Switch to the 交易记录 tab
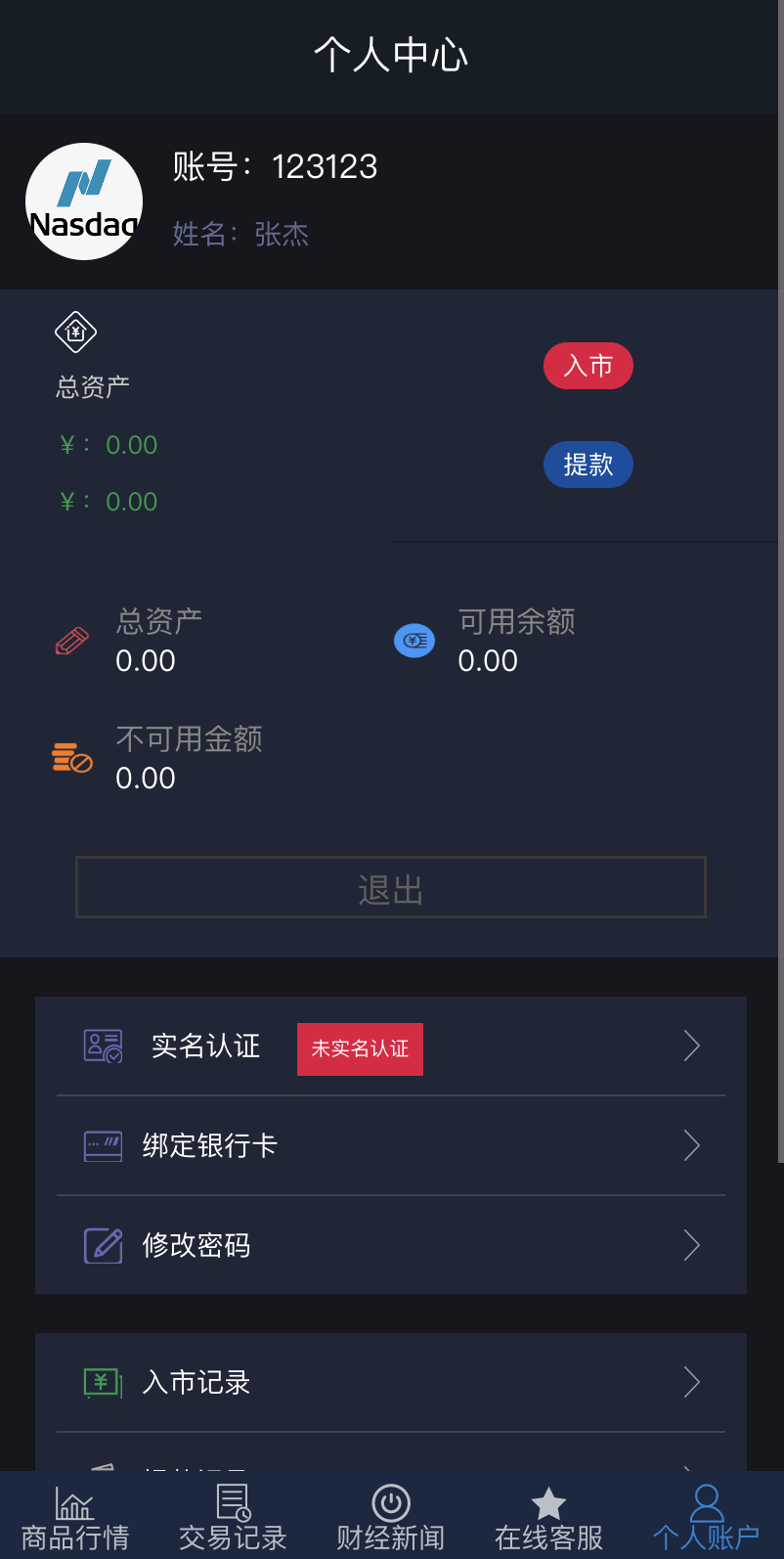Image resolution: width=784 pixels, height=1559 pixels. 233,1518
